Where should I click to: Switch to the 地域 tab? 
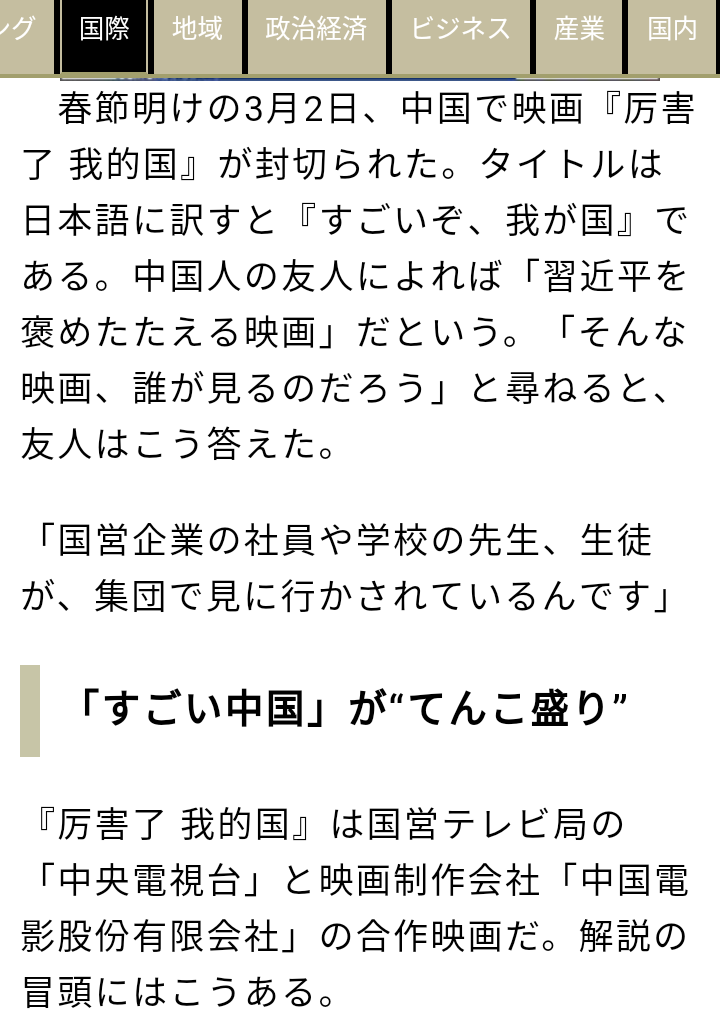tap(197, 30)
